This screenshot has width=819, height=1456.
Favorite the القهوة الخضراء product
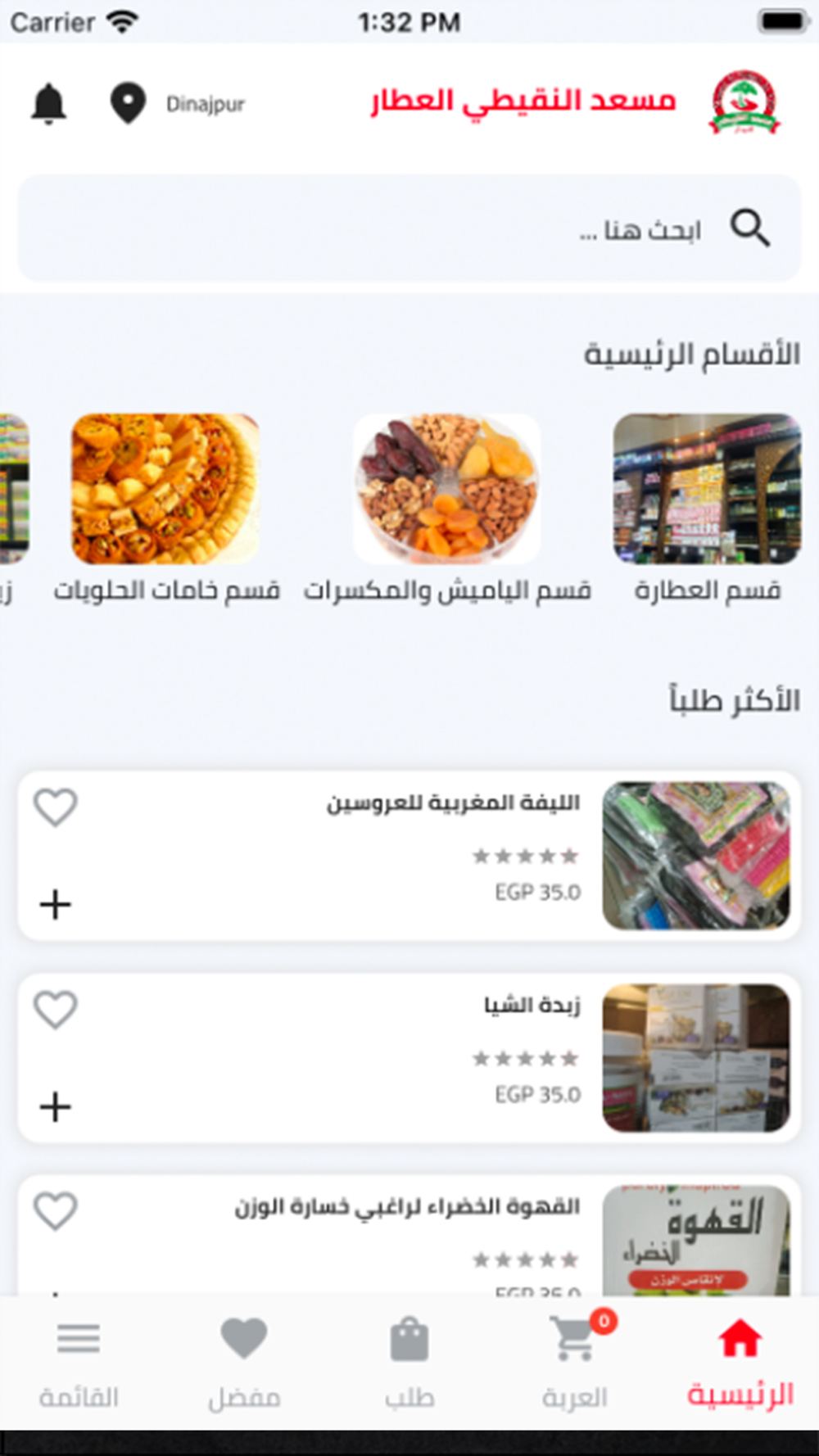pyautogui.click(x=55, y=1210)
